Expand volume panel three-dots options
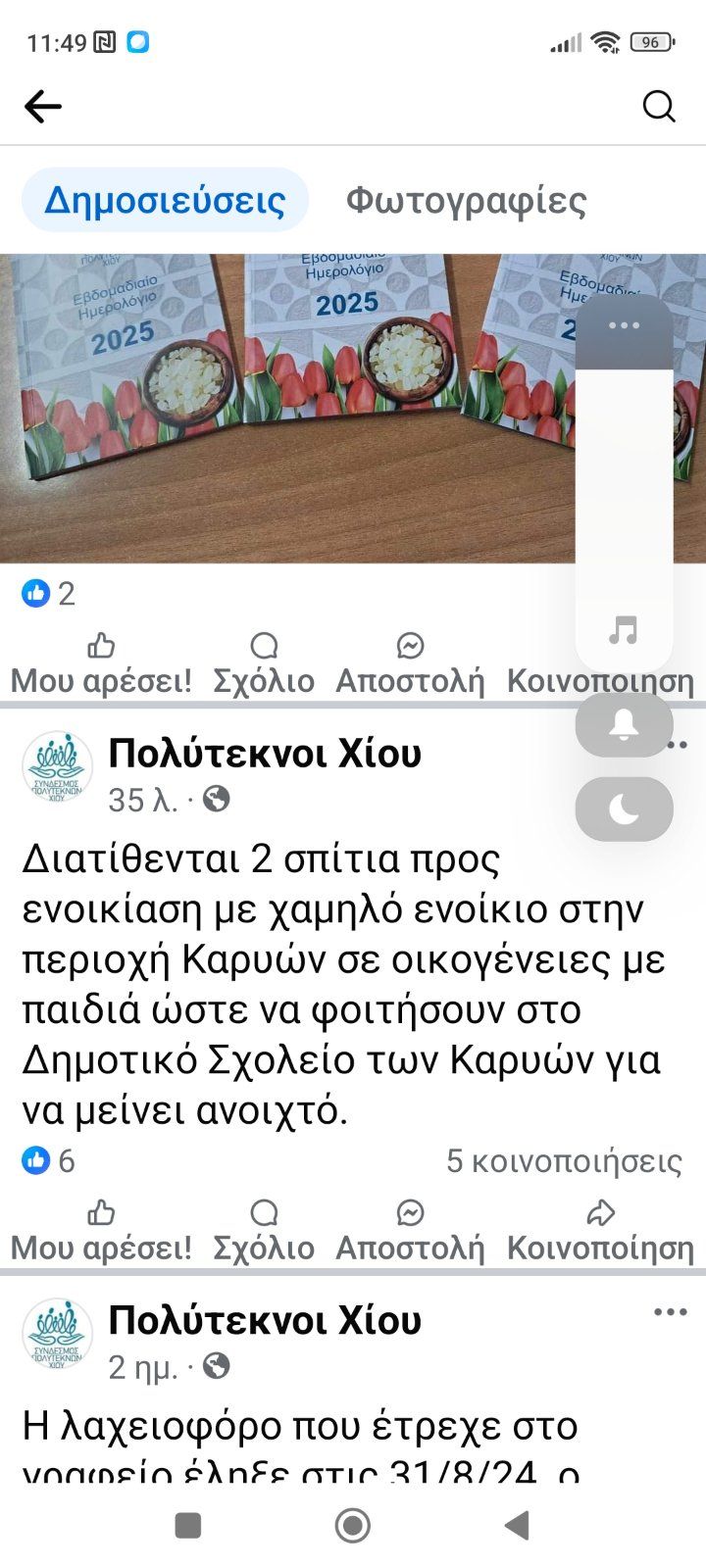Screen dimensions: 706x1568 pyautogui.click(x=624, y=325)
